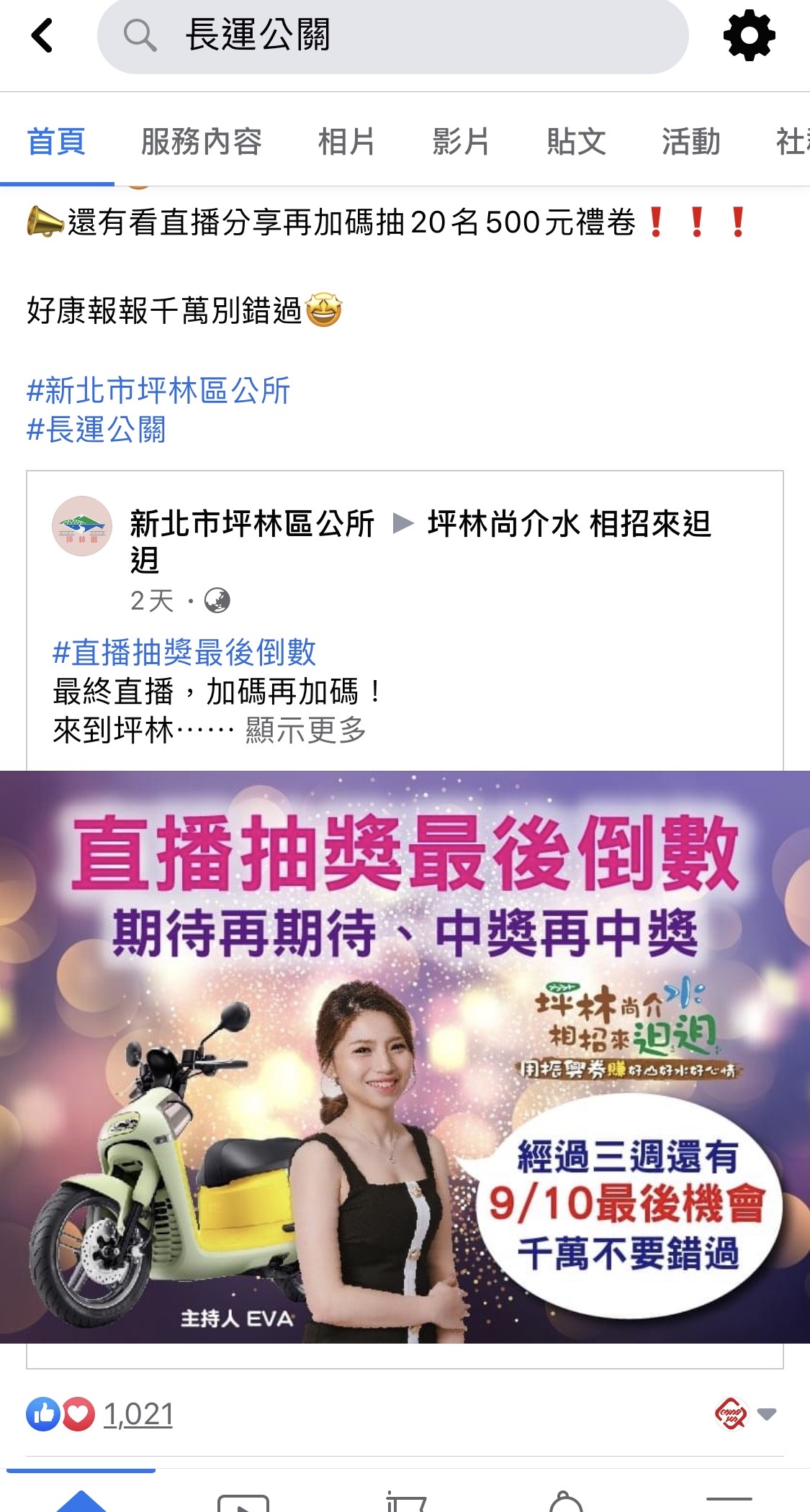
Task: Switch to the 服務內容 tab
Action: click(201, 141)
